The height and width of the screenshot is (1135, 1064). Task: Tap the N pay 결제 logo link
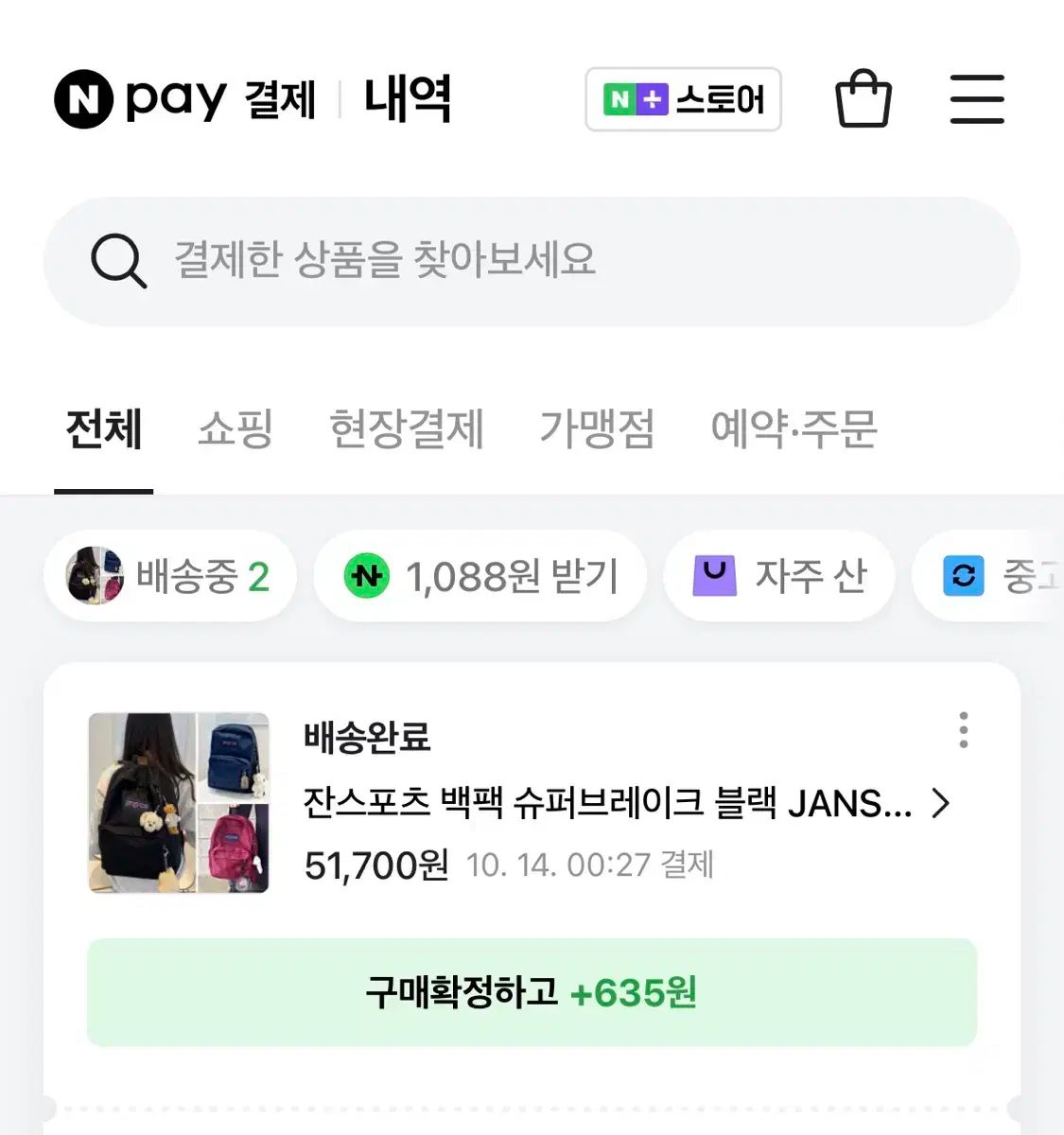[x=184, y=99]
